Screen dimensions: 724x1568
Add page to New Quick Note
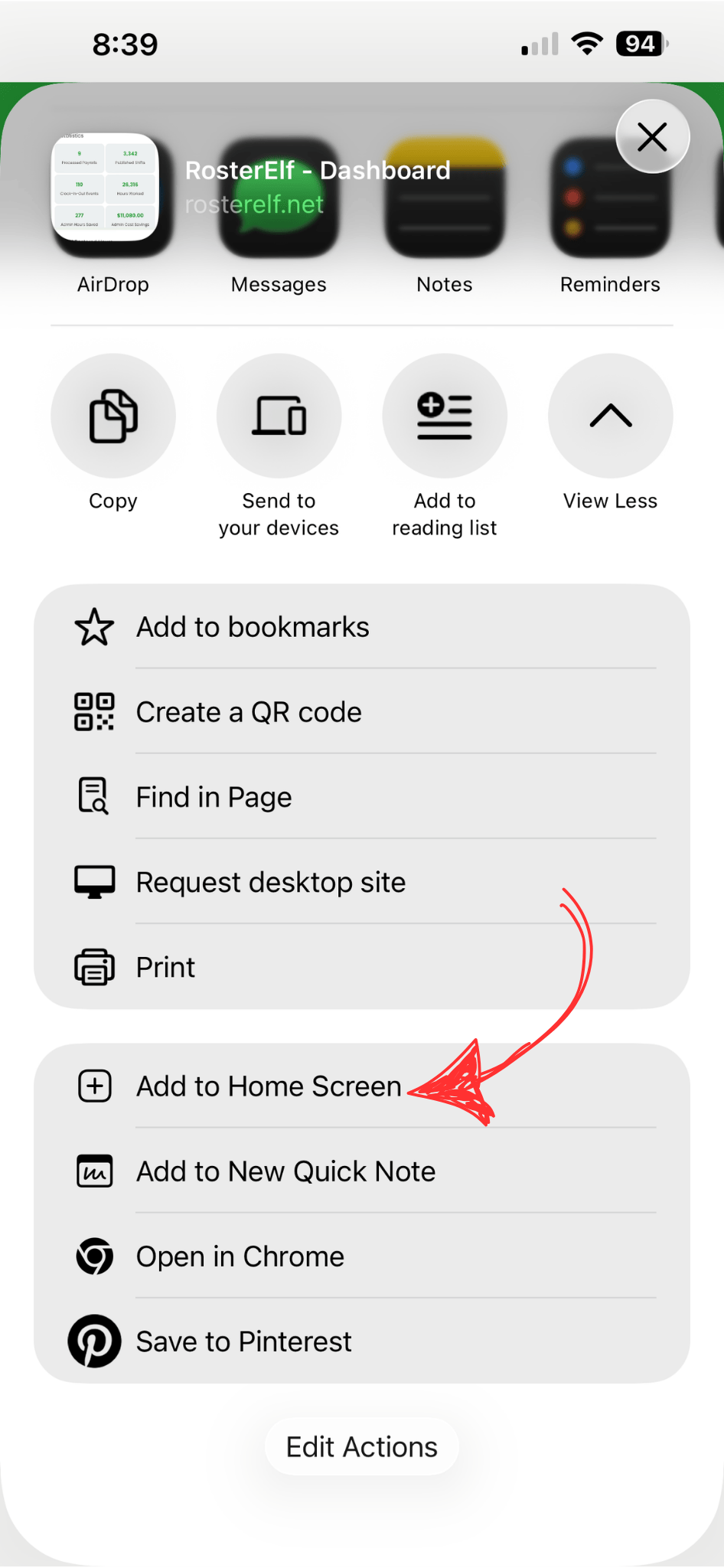[285, 1171]
